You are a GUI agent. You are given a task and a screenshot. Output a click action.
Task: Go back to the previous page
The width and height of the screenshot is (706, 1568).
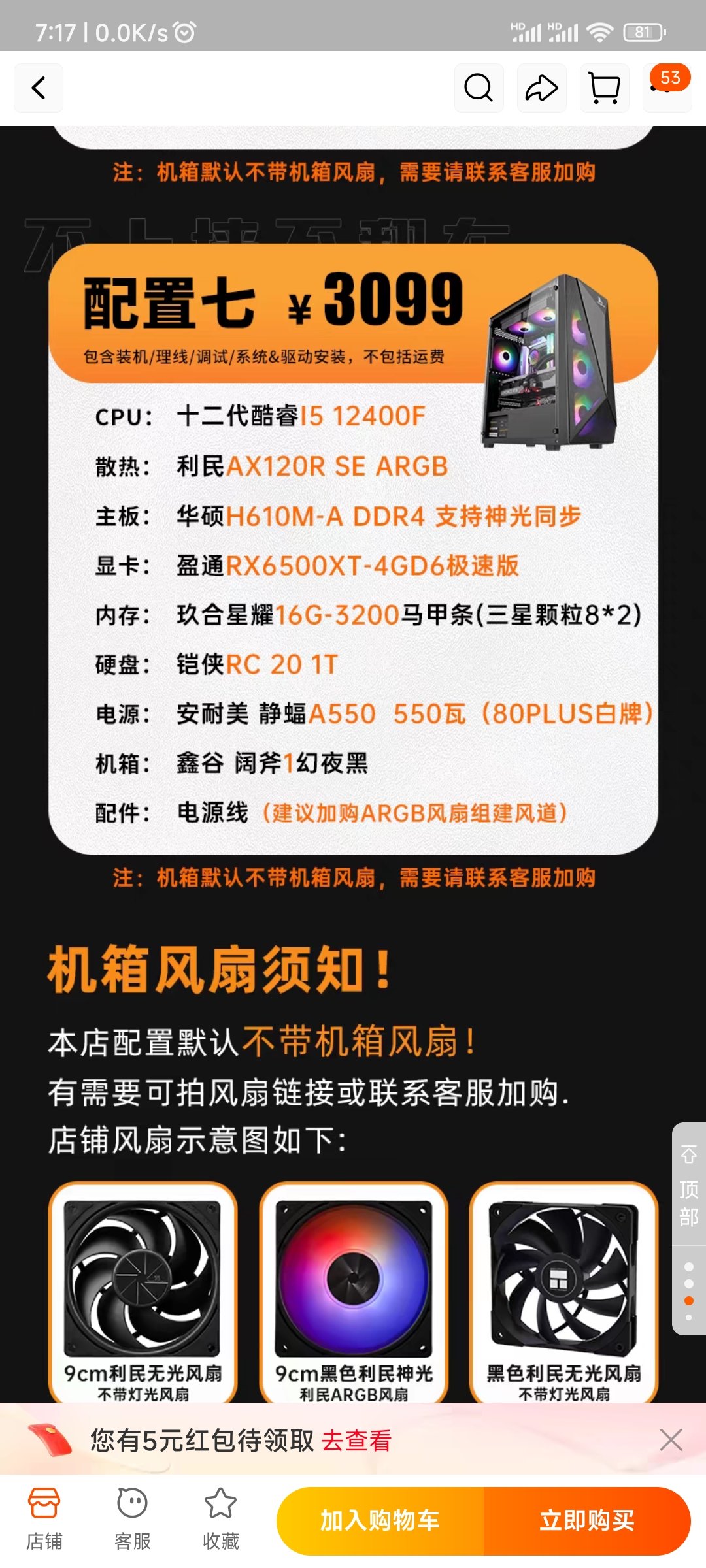pos(39,88)
